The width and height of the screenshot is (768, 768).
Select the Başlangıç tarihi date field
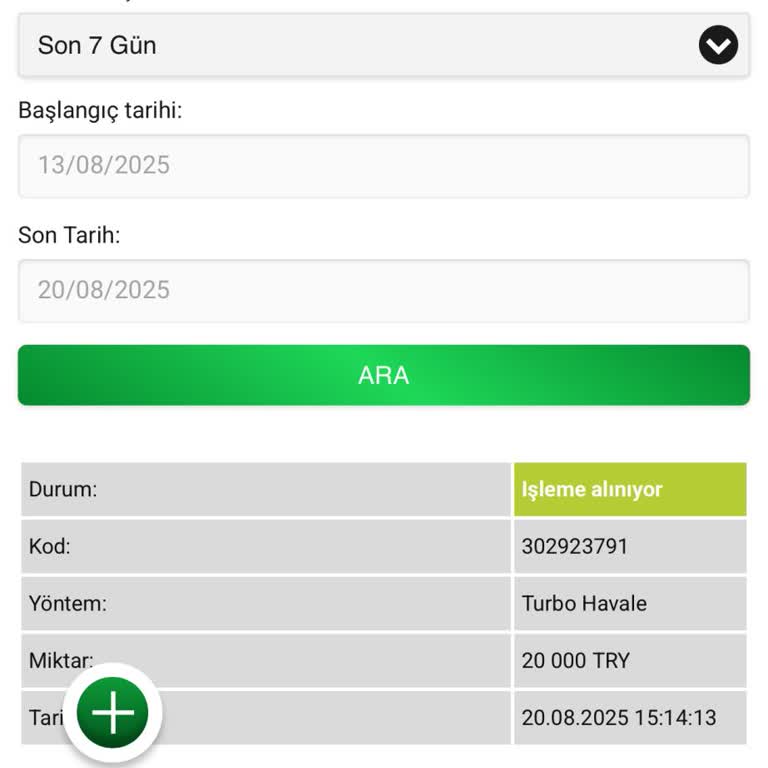383,166
